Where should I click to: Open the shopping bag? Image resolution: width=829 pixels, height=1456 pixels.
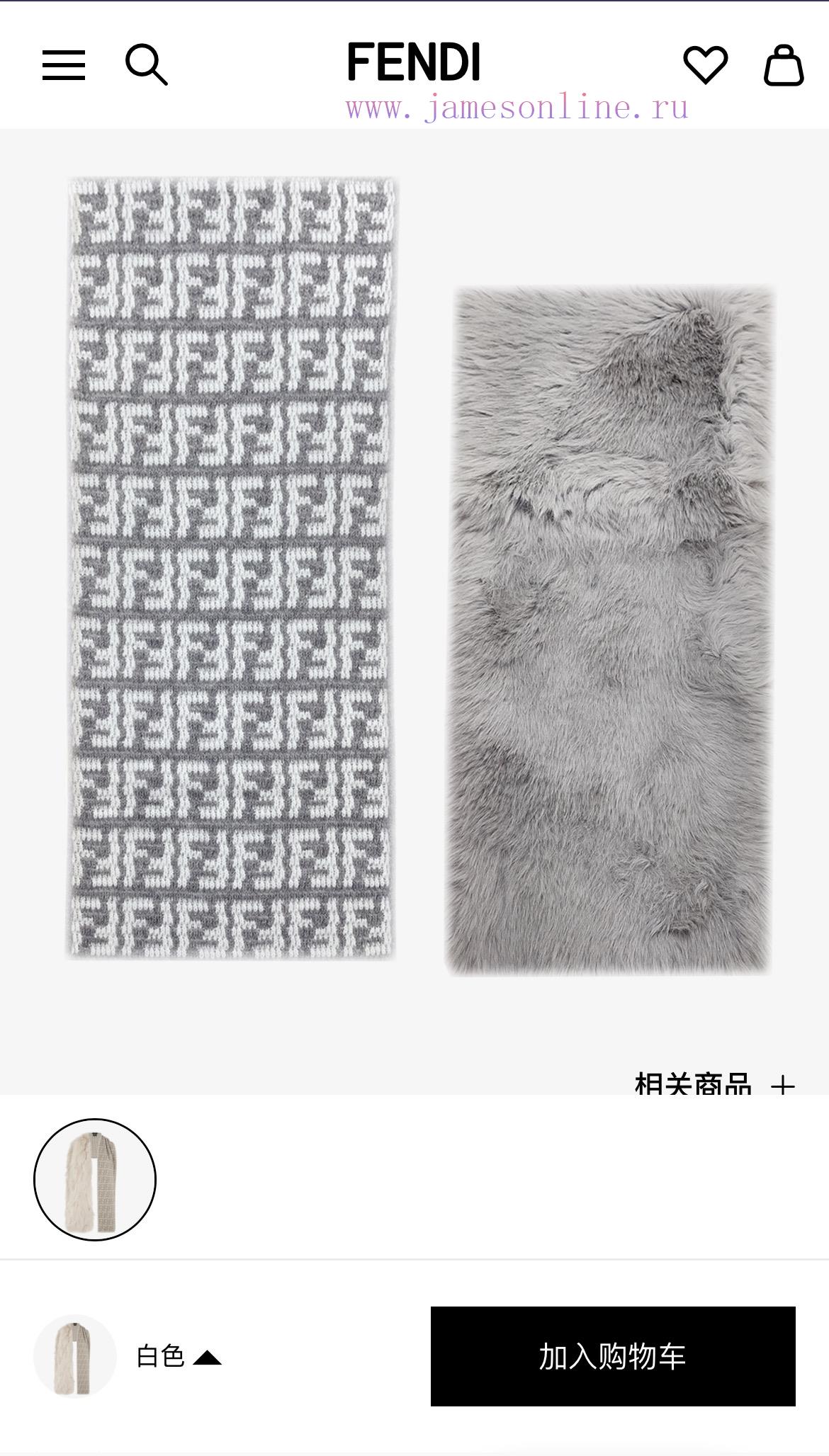(x=784, y=65)
